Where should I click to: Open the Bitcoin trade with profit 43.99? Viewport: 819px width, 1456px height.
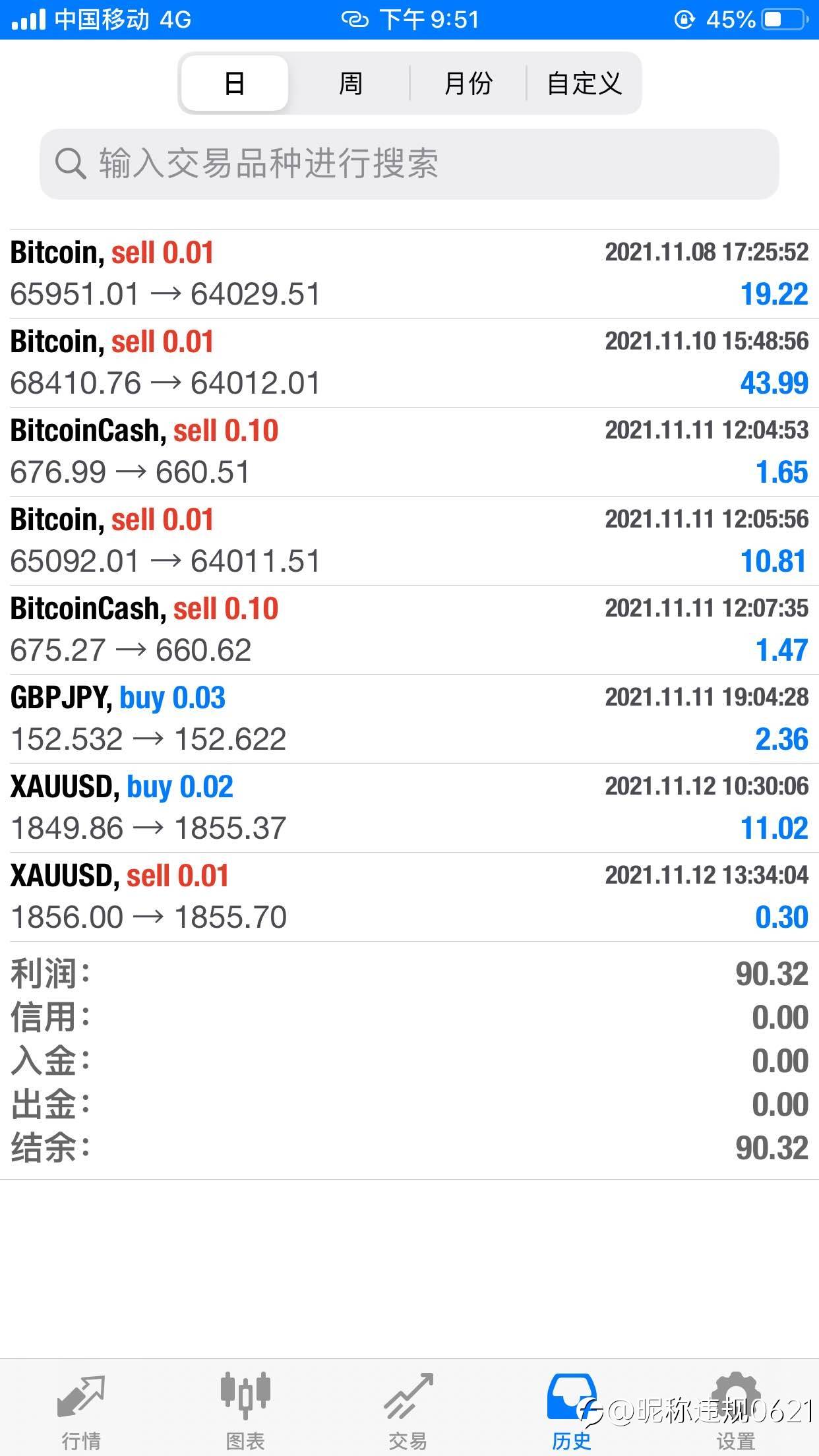pos(409,363)
